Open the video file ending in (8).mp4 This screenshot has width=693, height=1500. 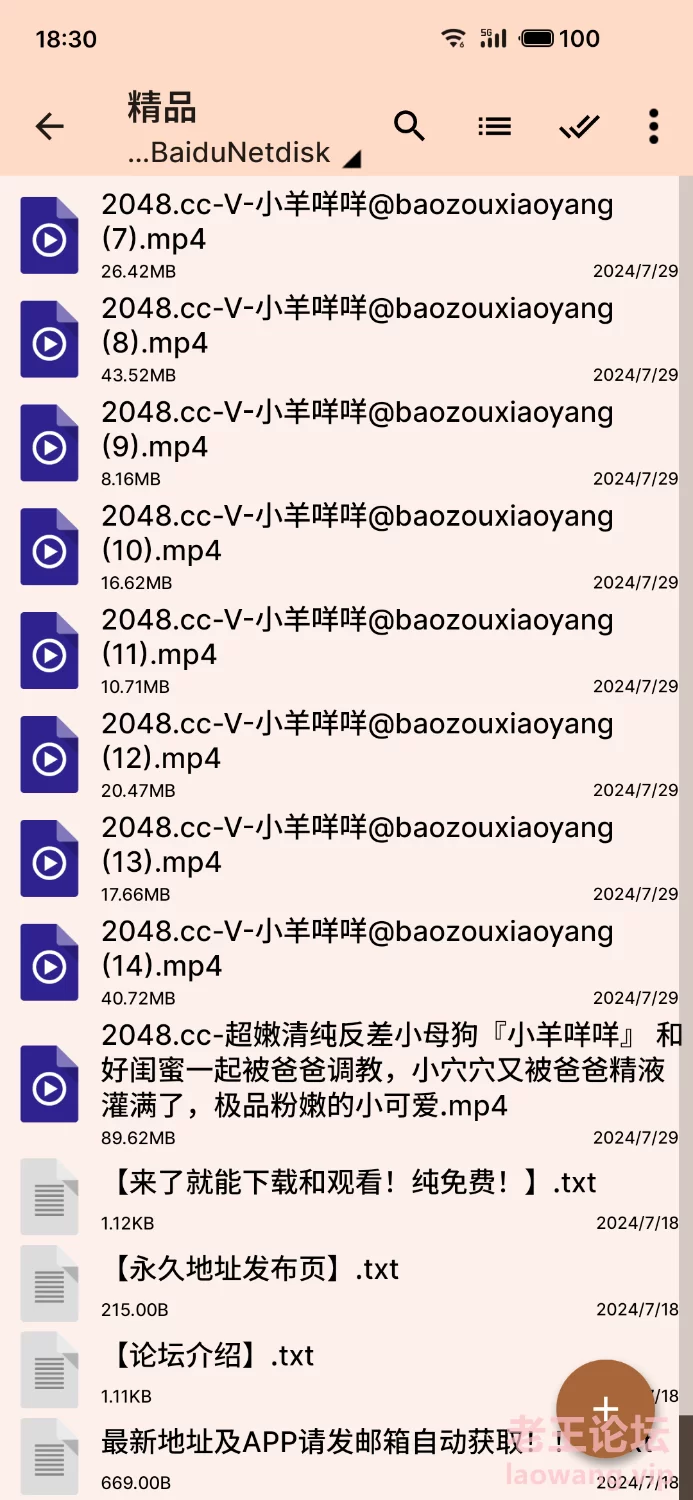tap(346, 339)
